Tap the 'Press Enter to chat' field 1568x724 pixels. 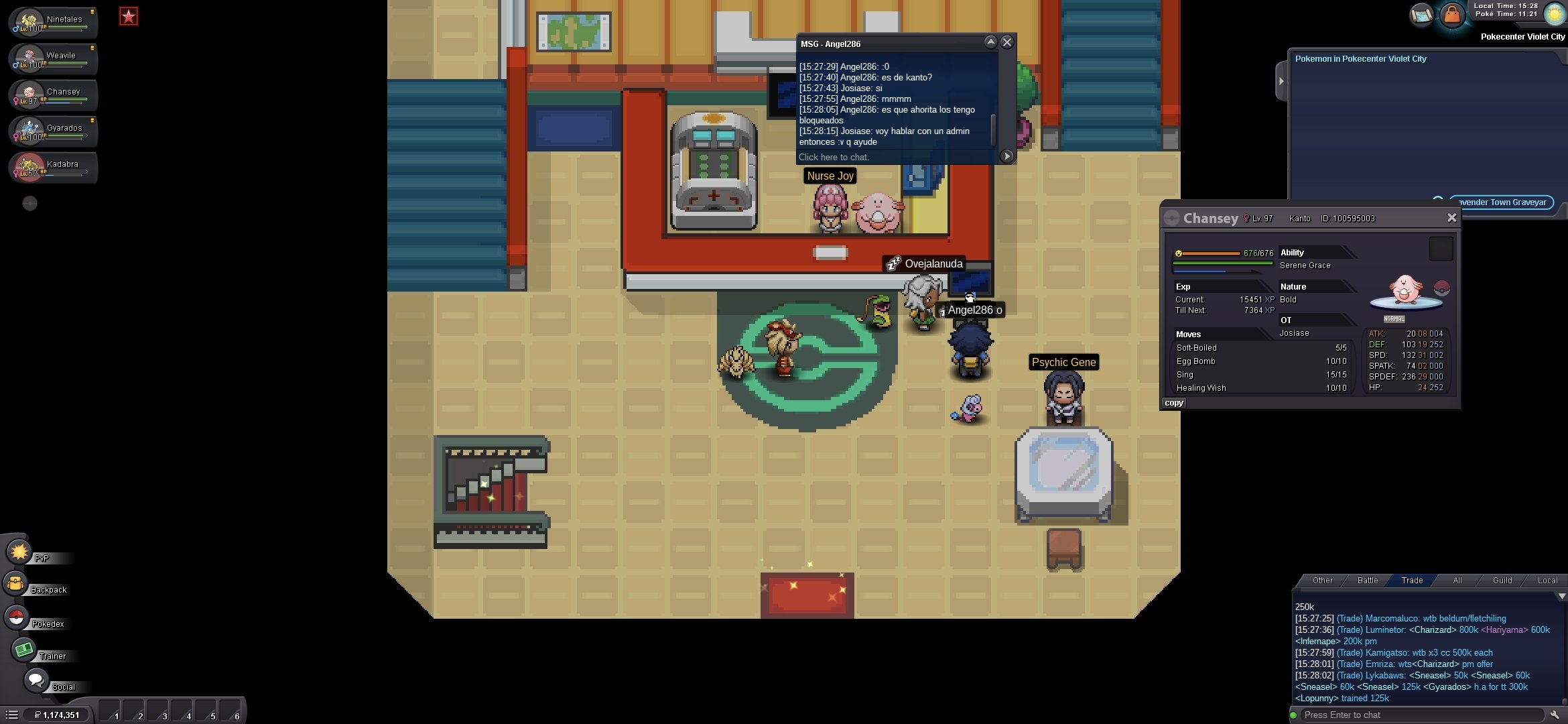point(1421,715)
